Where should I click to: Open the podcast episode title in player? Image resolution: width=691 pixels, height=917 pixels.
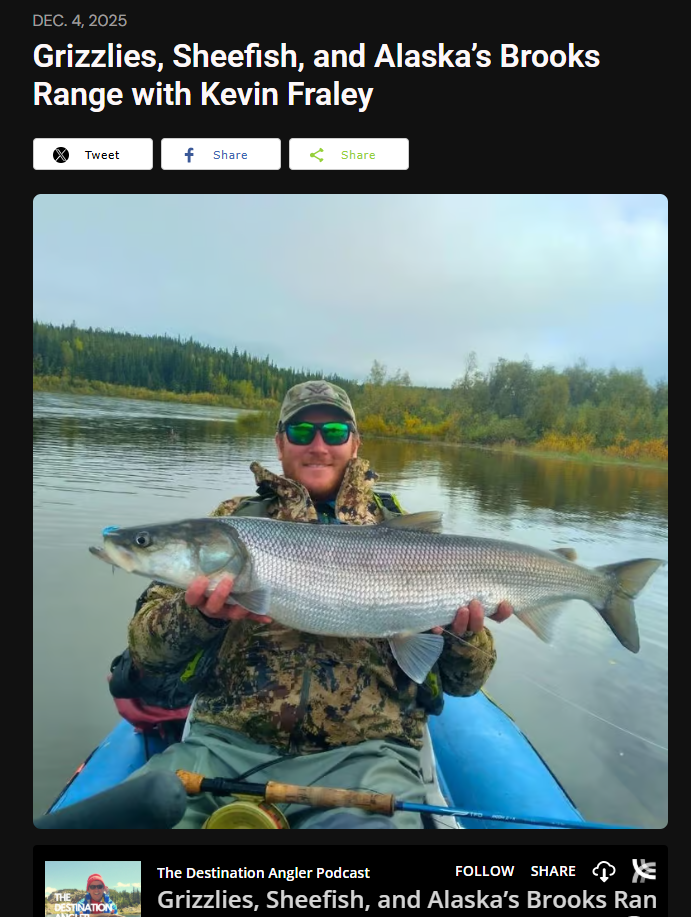406,899
